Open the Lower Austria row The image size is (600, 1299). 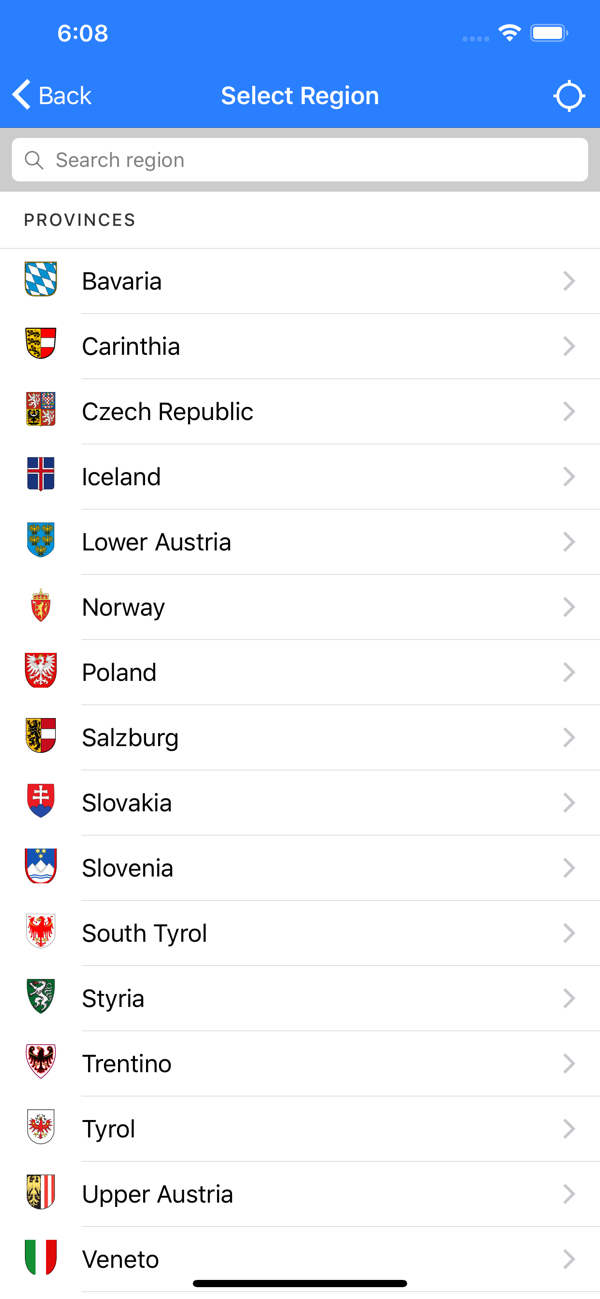tap(300, 542)
